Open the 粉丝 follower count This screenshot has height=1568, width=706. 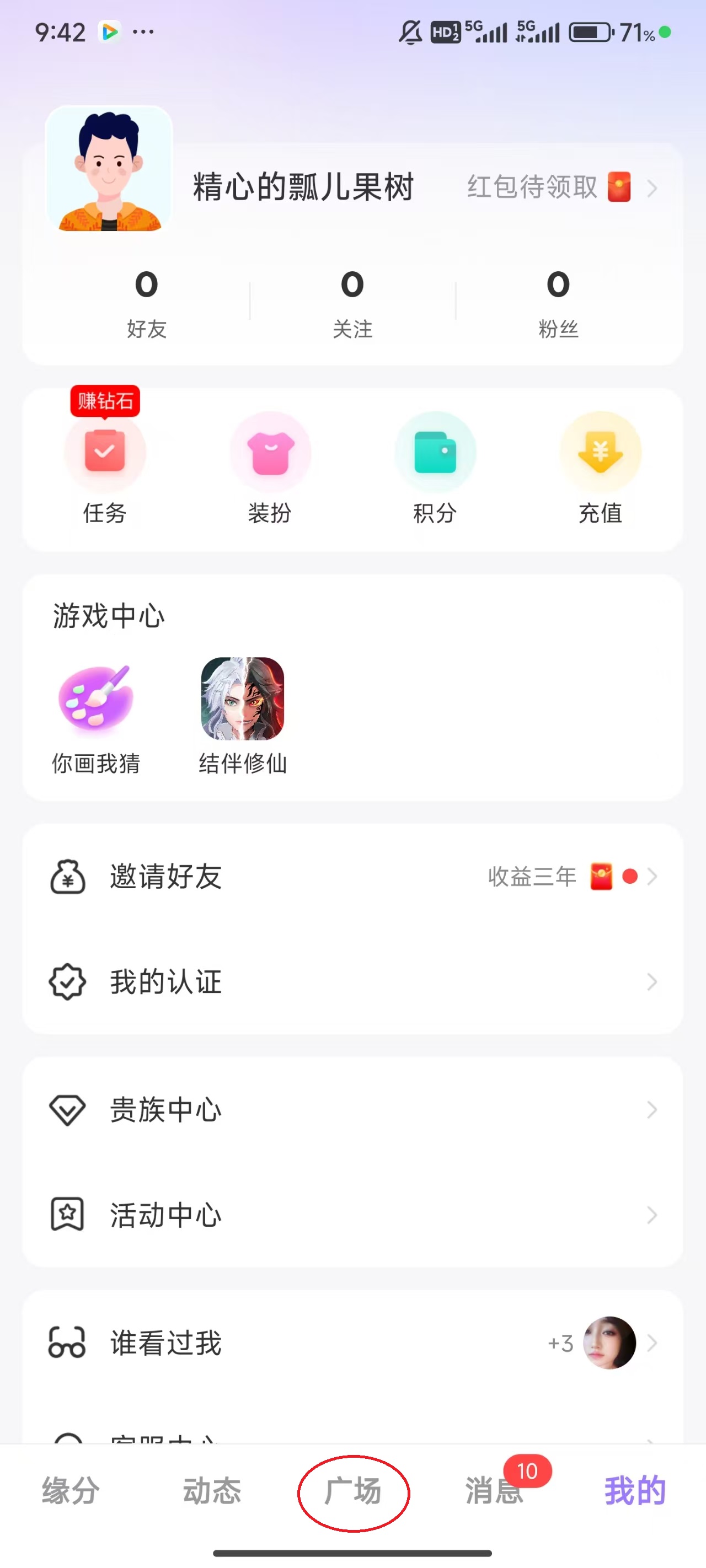coord(558,302)
